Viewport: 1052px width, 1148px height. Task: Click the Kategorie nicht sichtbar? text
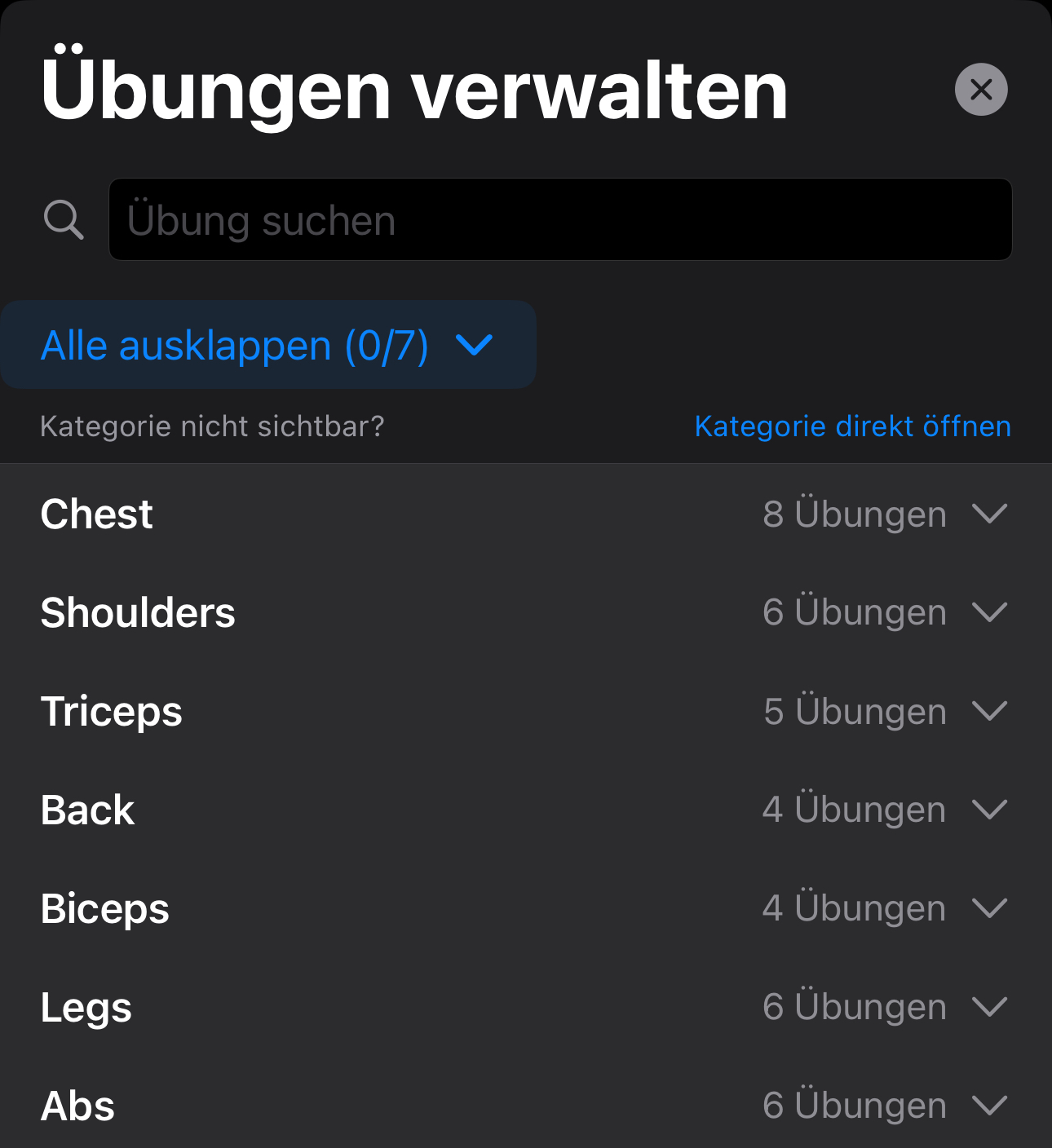pos(212,426)
